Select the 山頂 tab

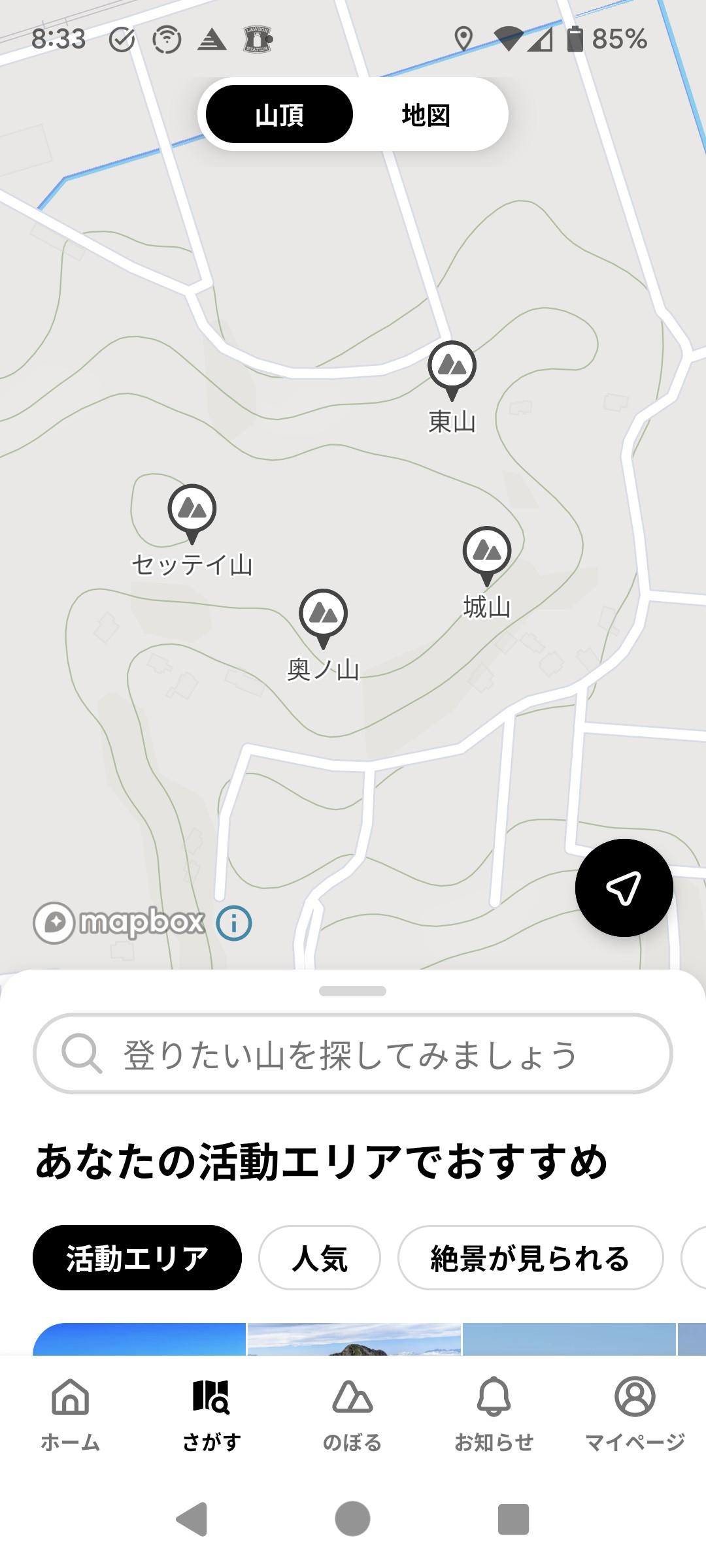[x=280, y=113]
